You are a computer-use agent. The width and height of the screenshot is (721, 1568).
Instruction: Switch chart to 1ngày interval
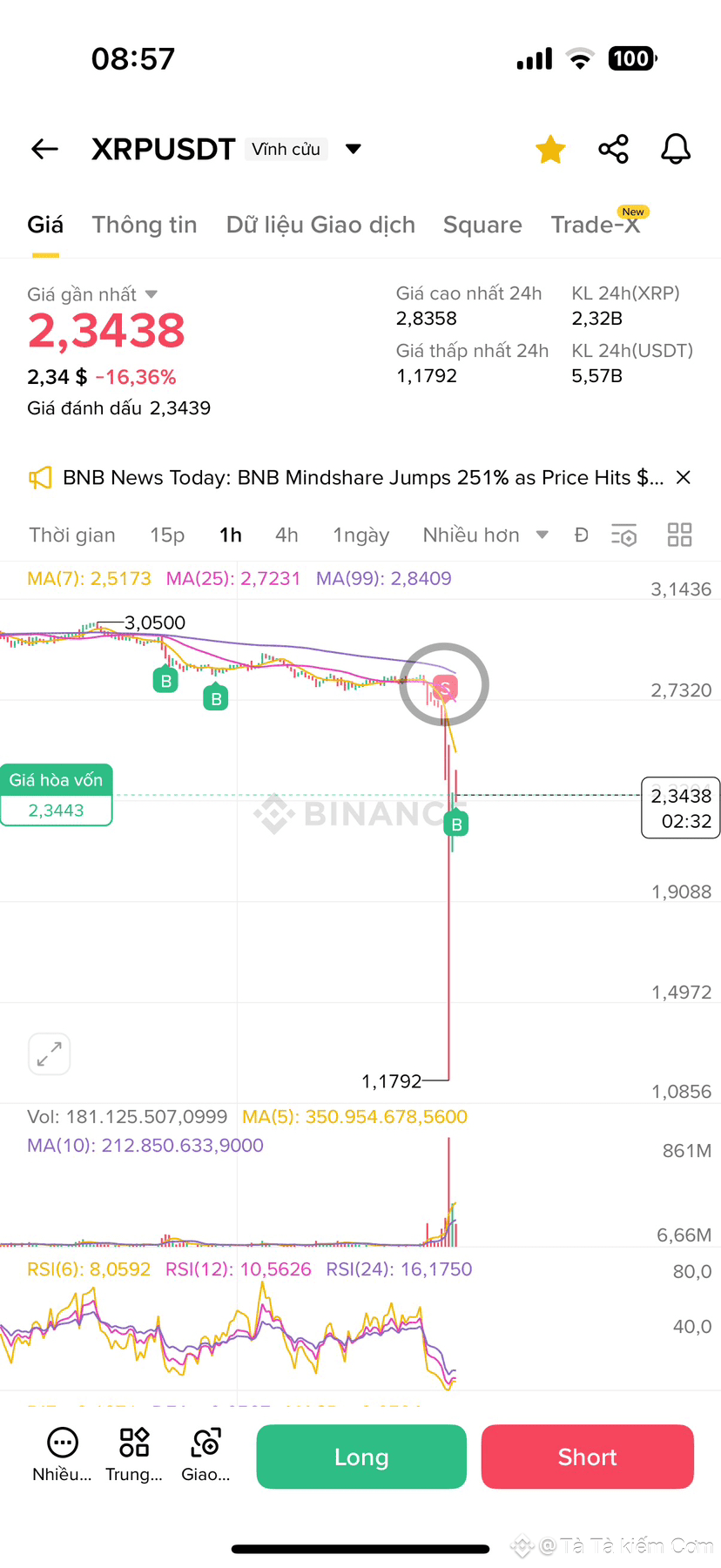click(x=360, y=535)
